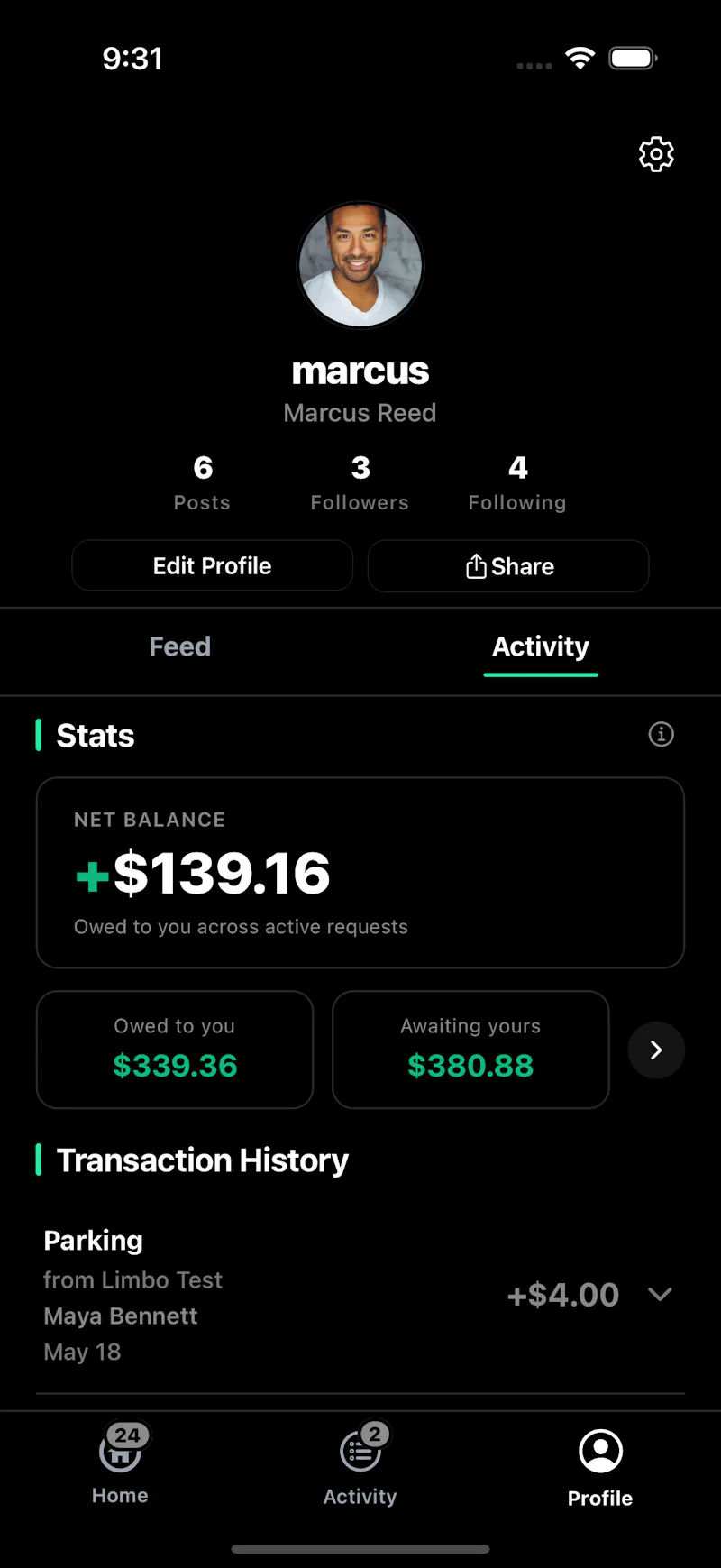
Task: Tap the next arrow beside stat cards
Action: point(656,1050)
